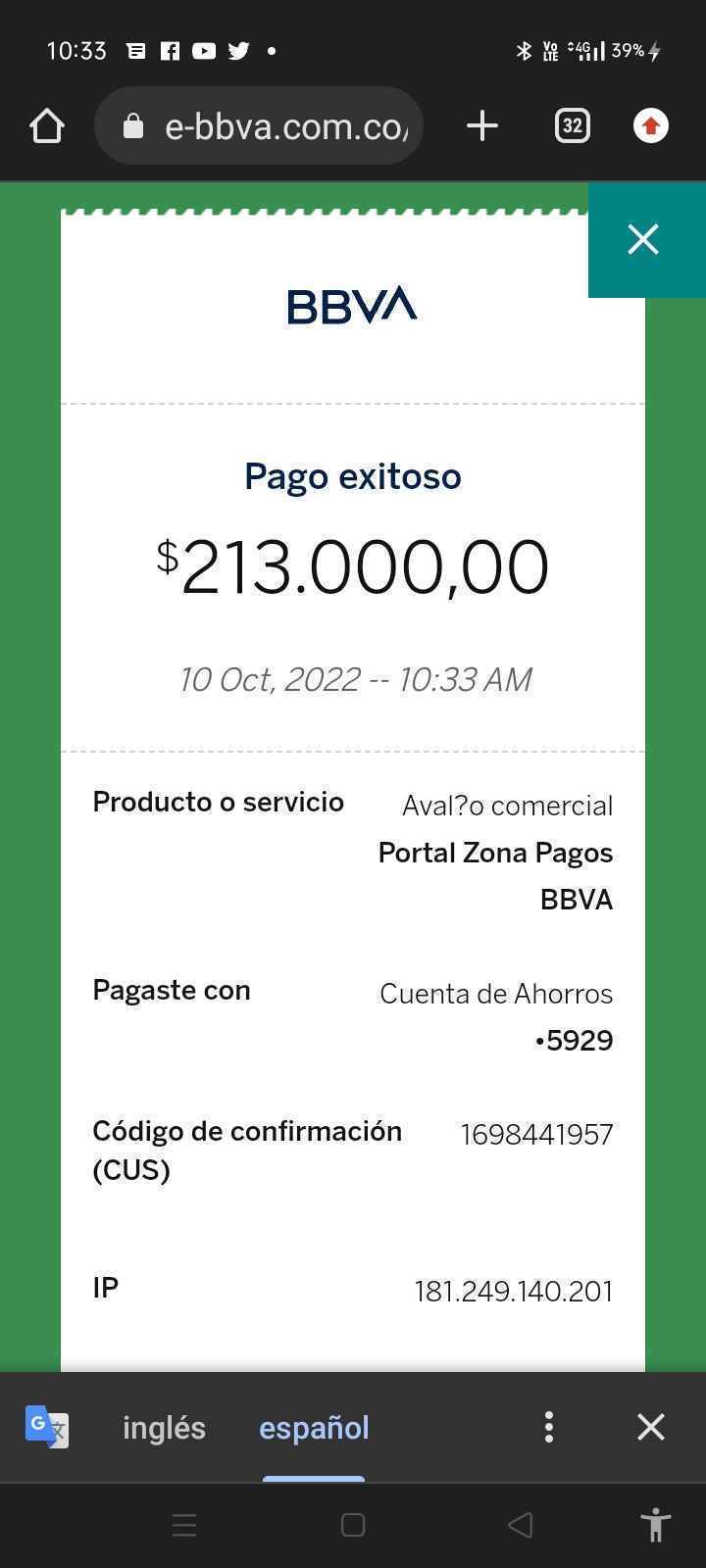Go back using the system back button

coord(521,1525)
